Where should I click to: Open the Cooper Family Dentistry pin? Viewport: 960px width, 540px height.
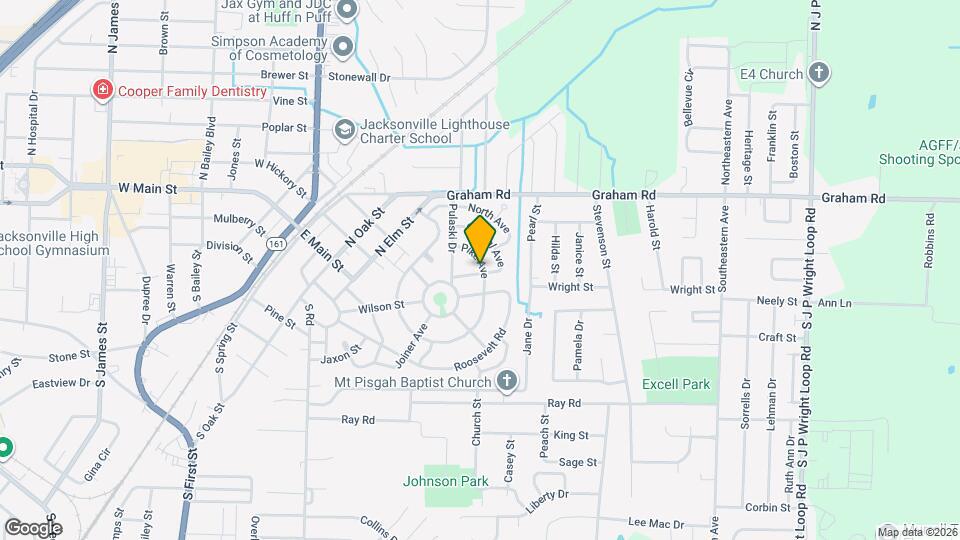pos(102,91)
